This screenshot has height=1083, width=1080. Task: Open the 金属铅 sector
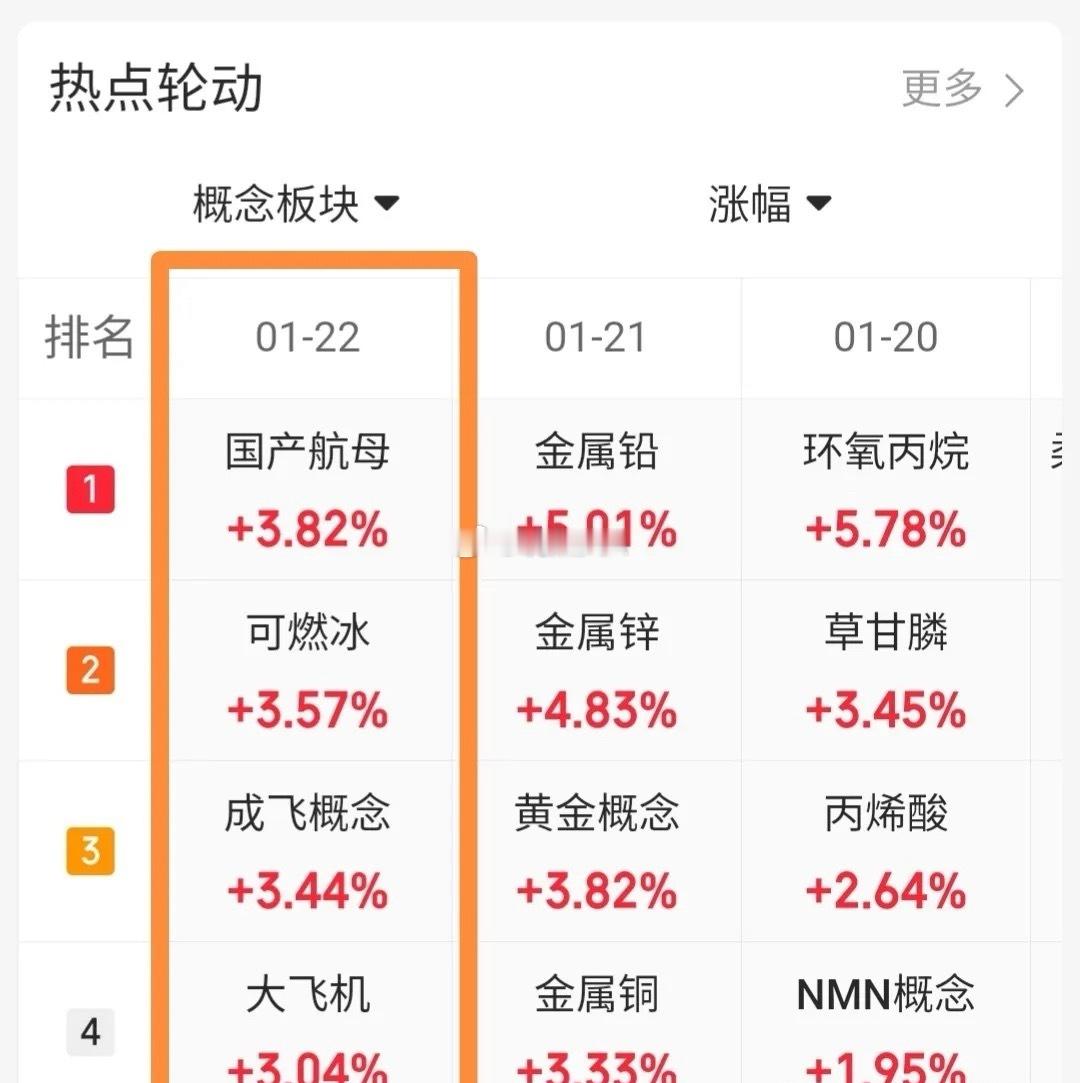pyautogui.click(x=597, y=452)
